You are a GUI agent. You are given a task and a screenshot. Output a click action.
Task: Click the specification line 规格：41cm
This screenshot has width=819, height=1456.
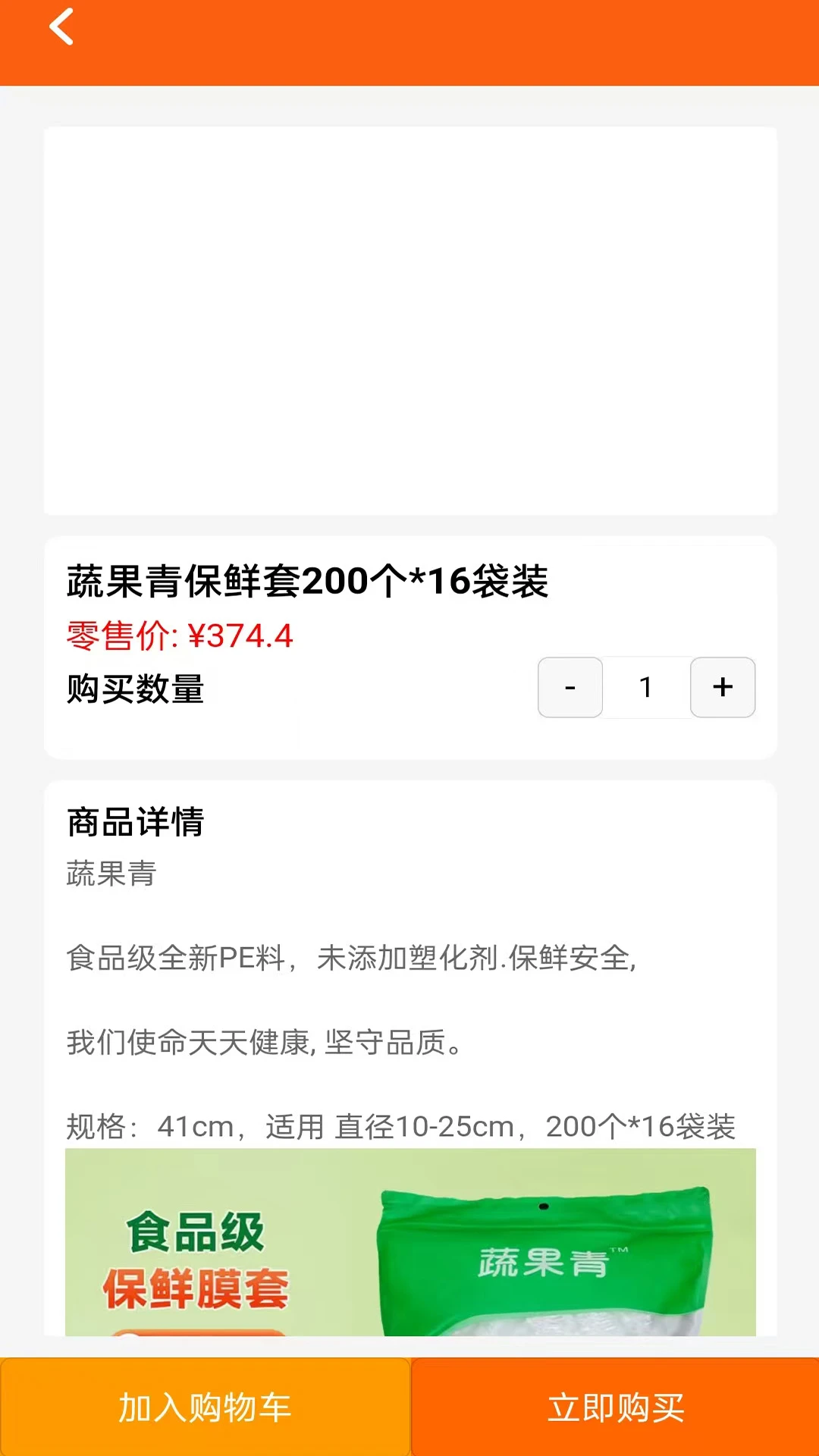(x=402, y=1128)
